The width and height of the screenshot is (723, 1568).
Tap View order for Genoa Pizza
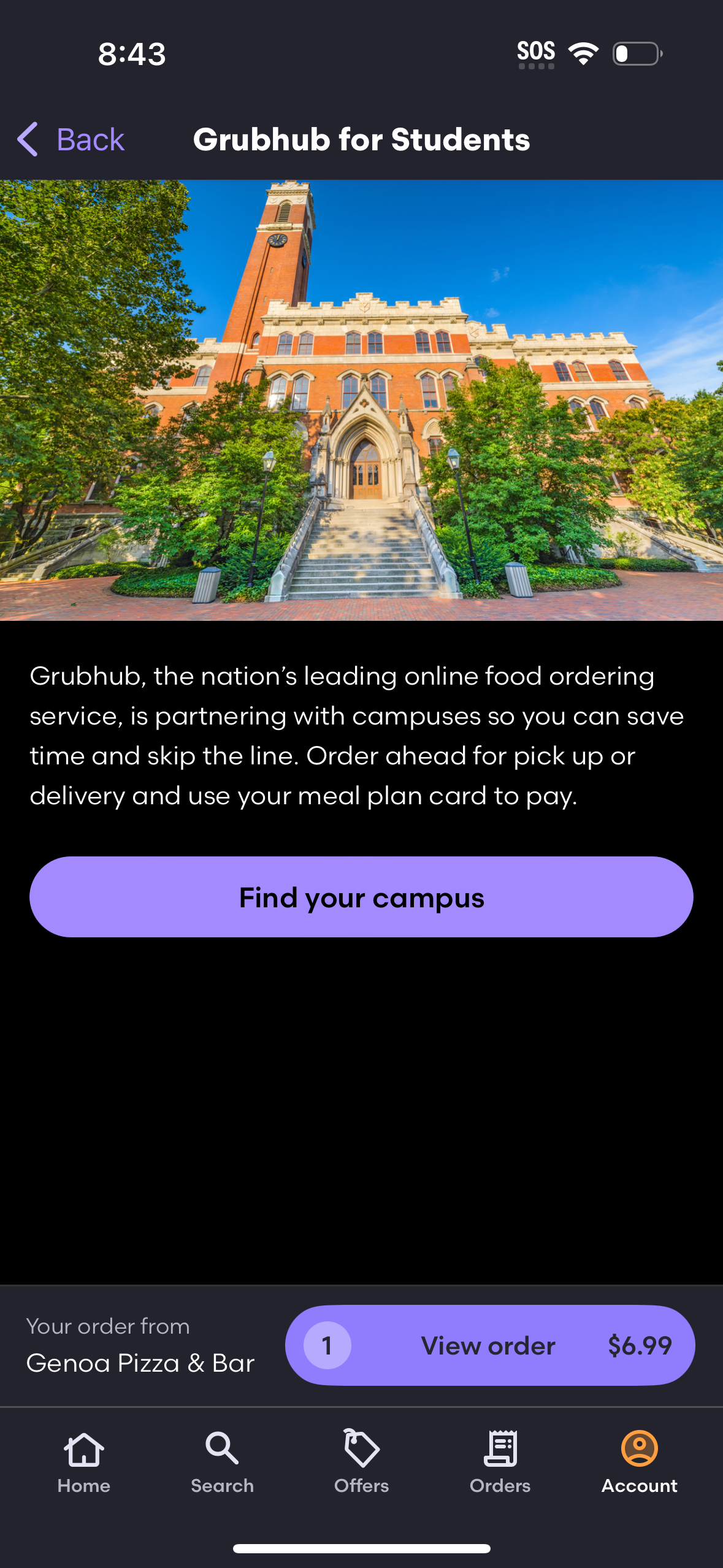click(488, 1345)
